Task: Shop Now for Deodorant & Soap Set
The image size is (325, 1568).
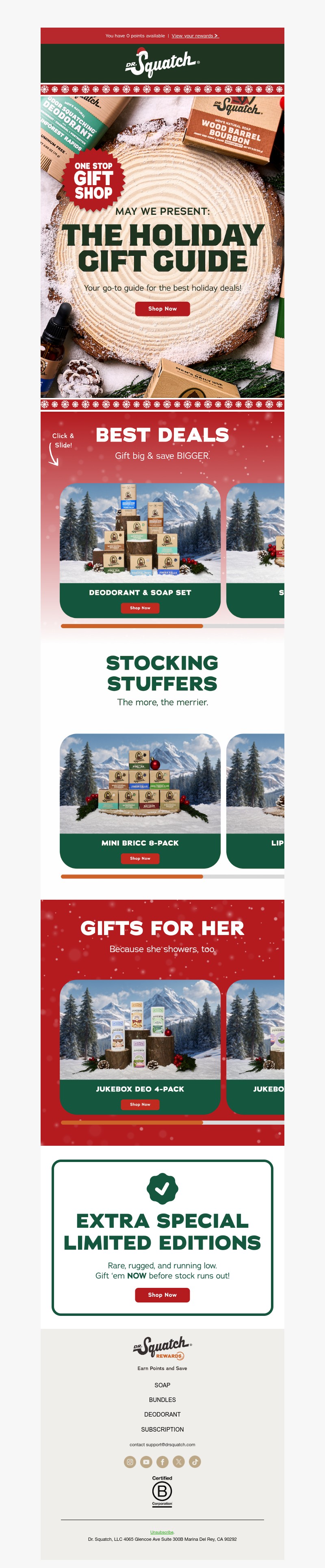Action: (x=140, y=608)
